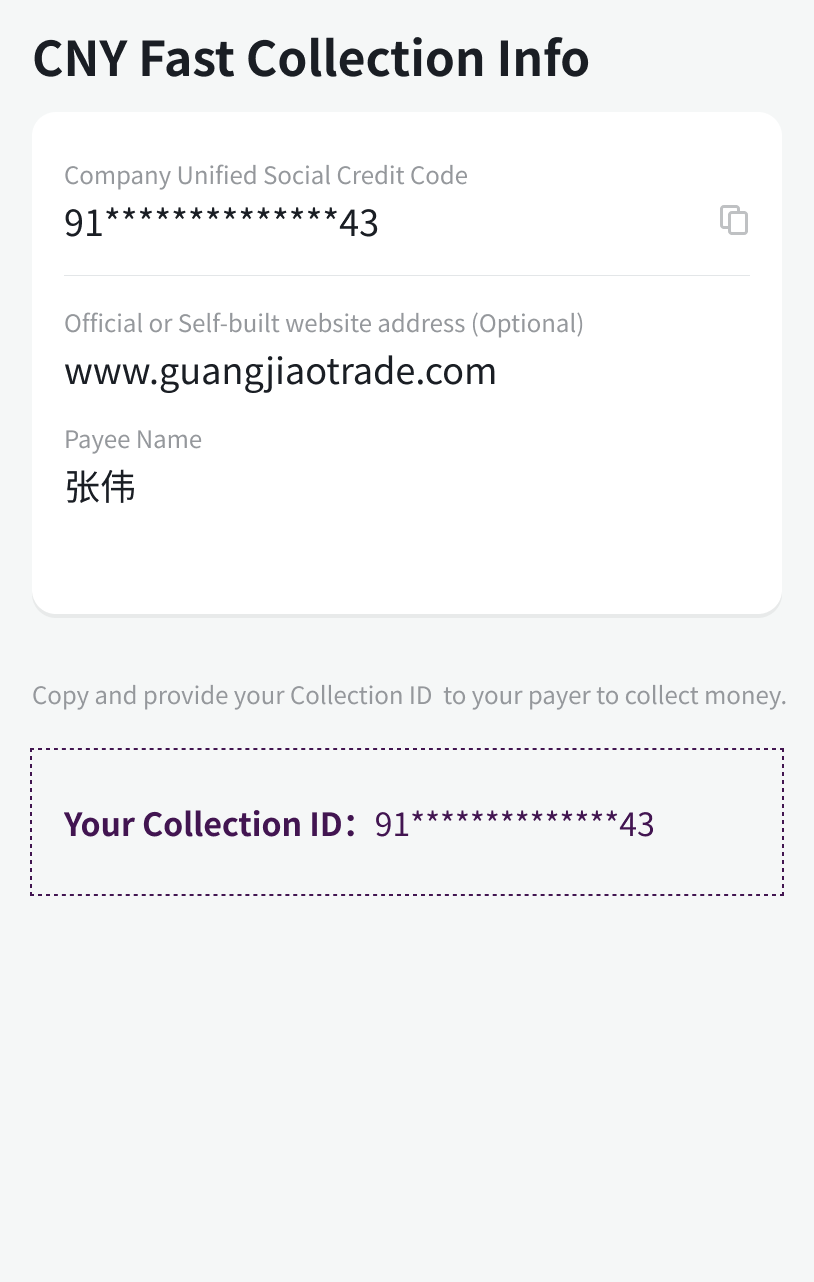Select the masked code 91**************43
814x1282 pixels.
221,222
